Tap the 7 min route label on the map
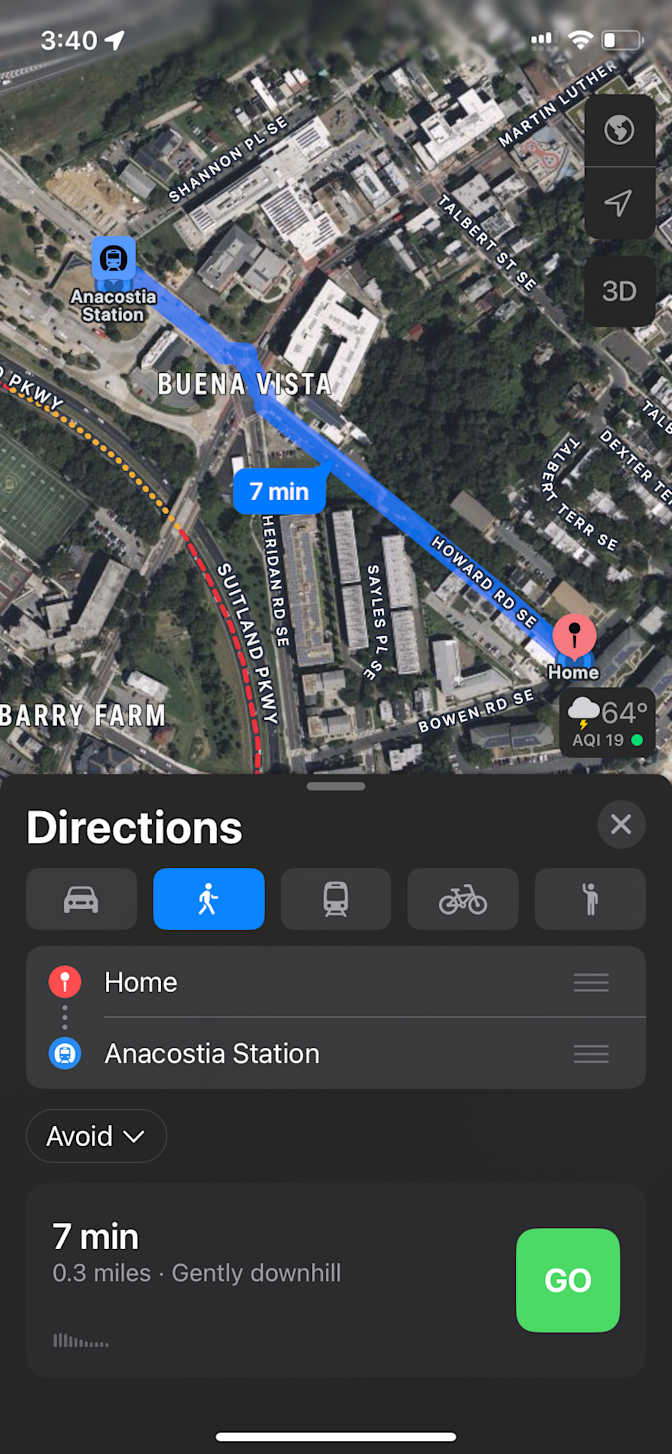Screen dimensions: 672x1454 (x=279, y=491)
